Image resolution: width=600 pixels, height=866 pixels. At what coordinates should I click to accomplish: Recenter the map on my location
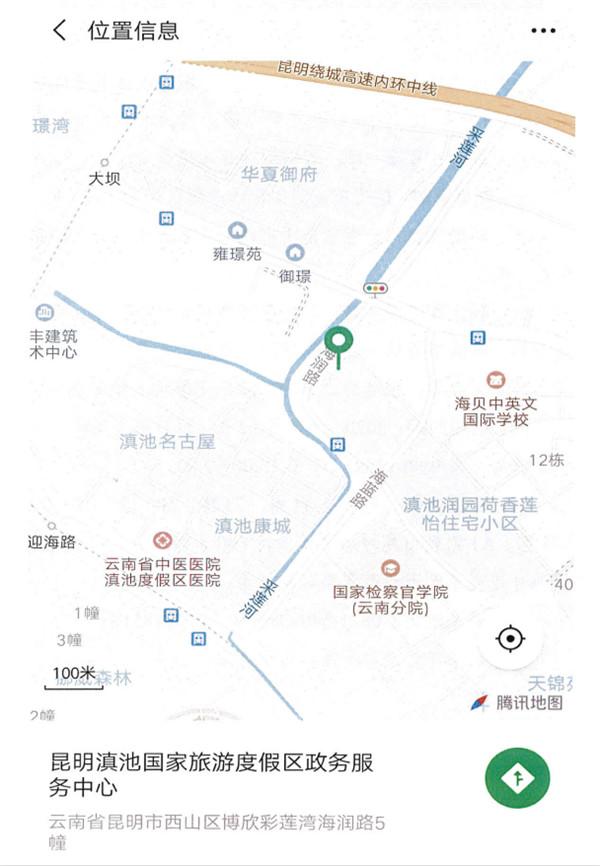511,638
